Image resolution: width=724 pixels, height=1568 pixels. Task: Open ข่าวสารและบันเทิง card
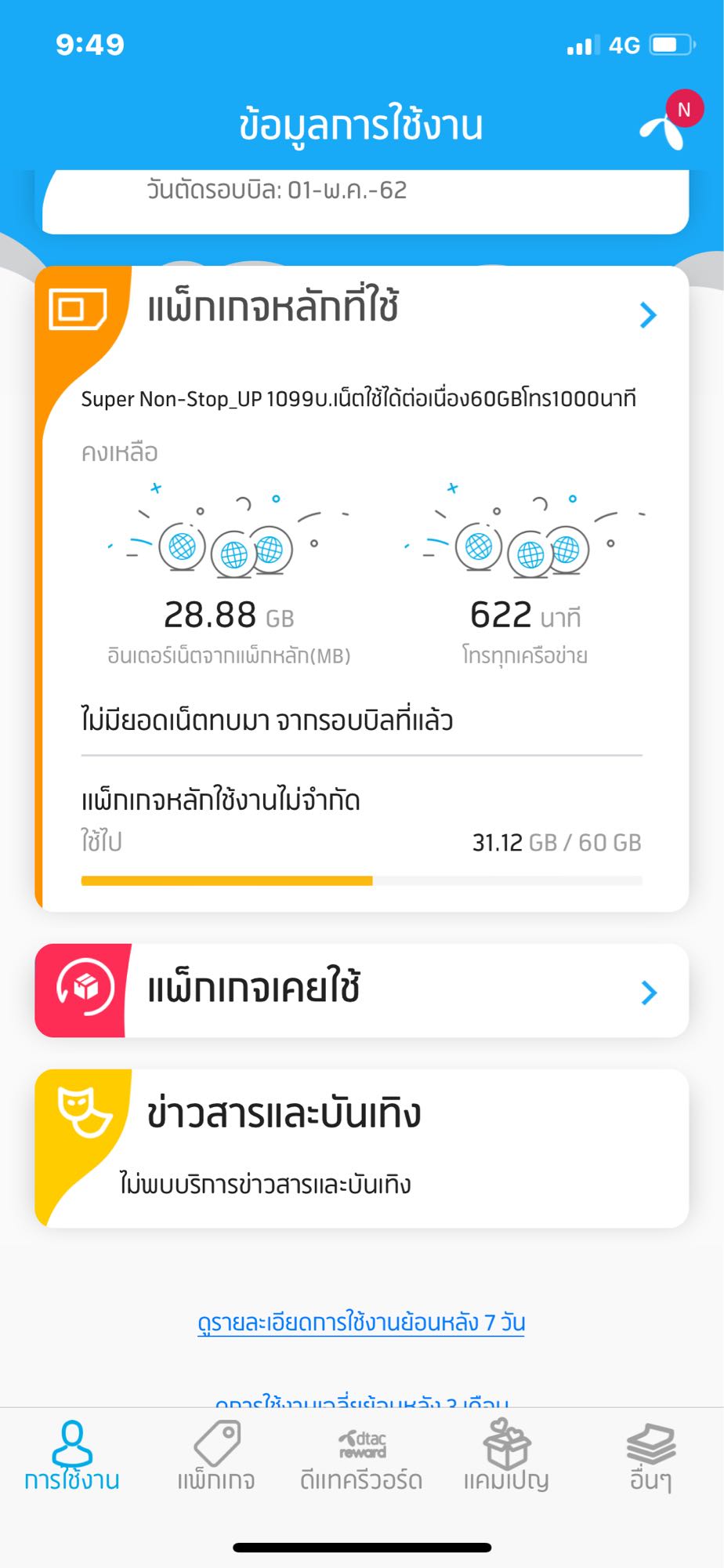pos(362,1148)
